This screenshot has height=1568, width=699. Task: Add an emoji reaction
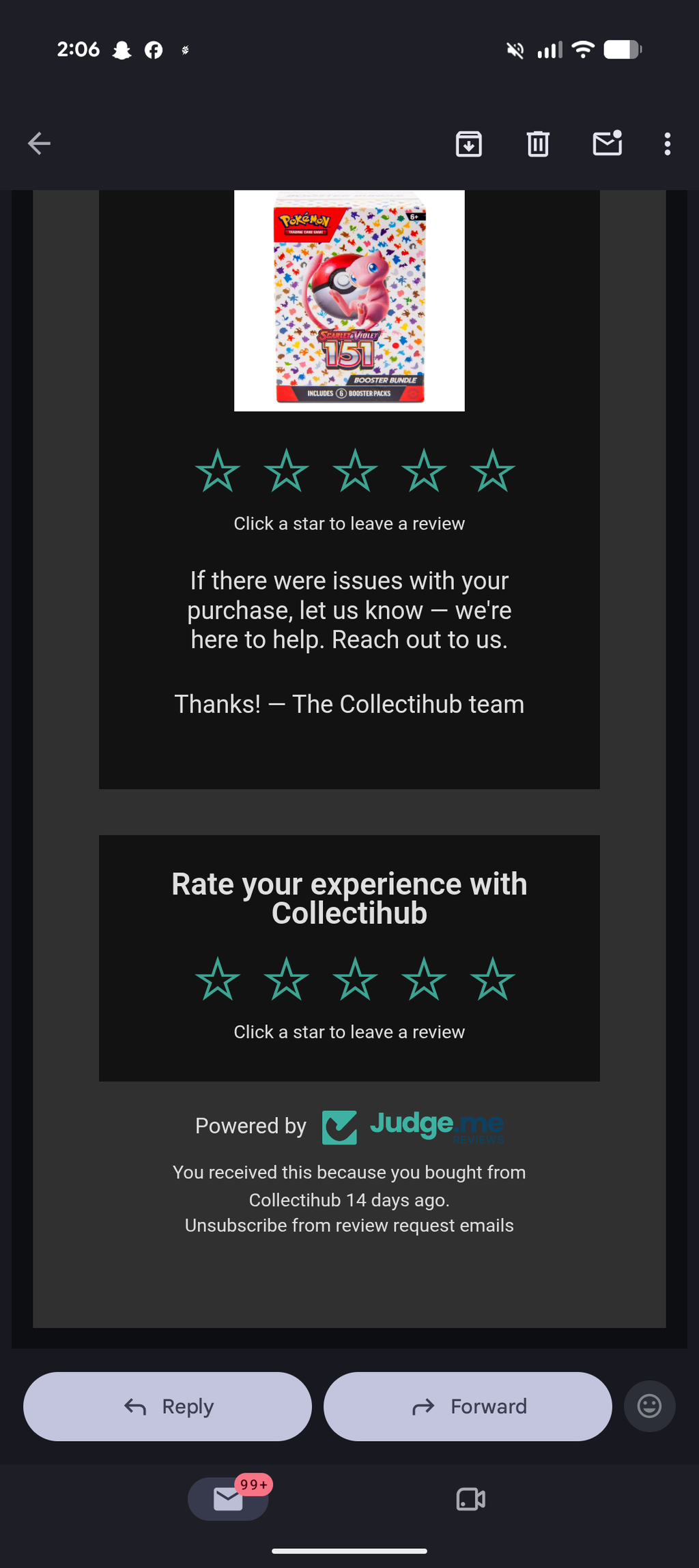[649, 1406]
